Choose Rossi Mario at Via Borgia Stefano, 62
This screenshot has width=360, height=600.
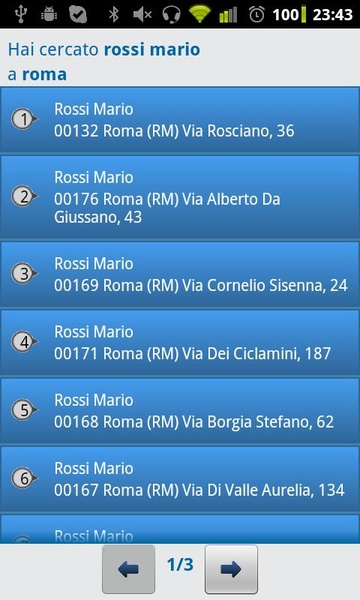point(180,411)
